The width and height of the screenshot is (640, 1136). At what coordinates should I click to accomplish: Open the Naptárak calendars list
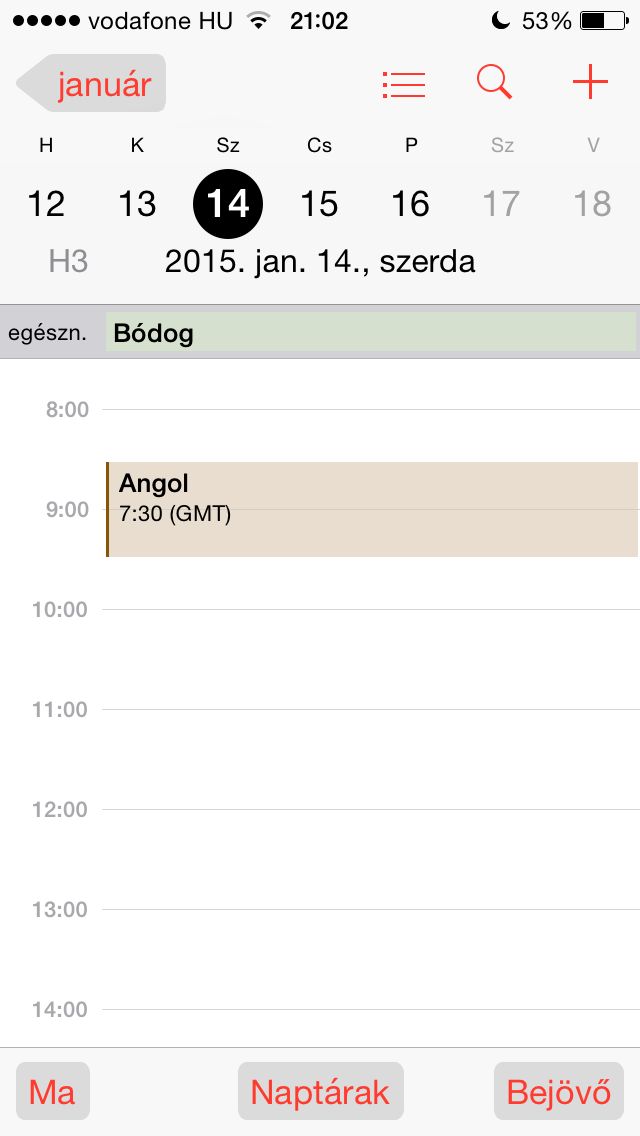(x=320, y=1091)
